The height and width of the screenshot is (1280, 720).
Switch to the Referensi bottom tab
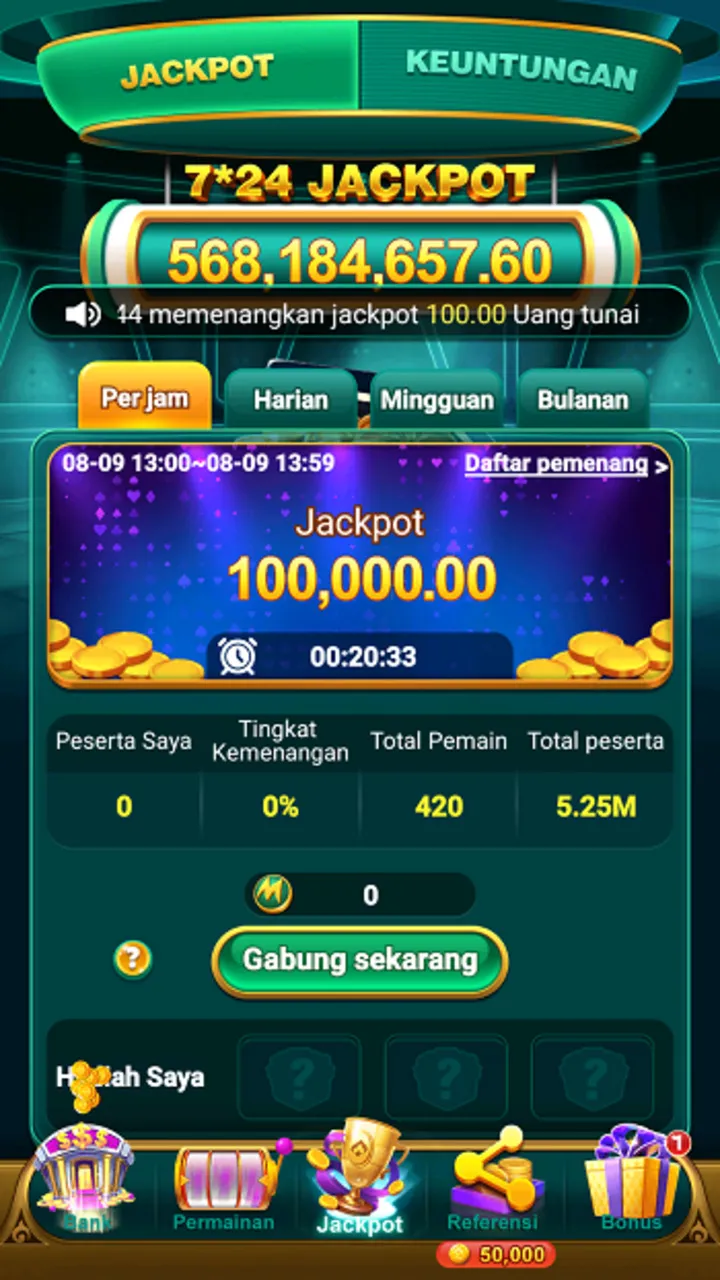click(493, 1185)
